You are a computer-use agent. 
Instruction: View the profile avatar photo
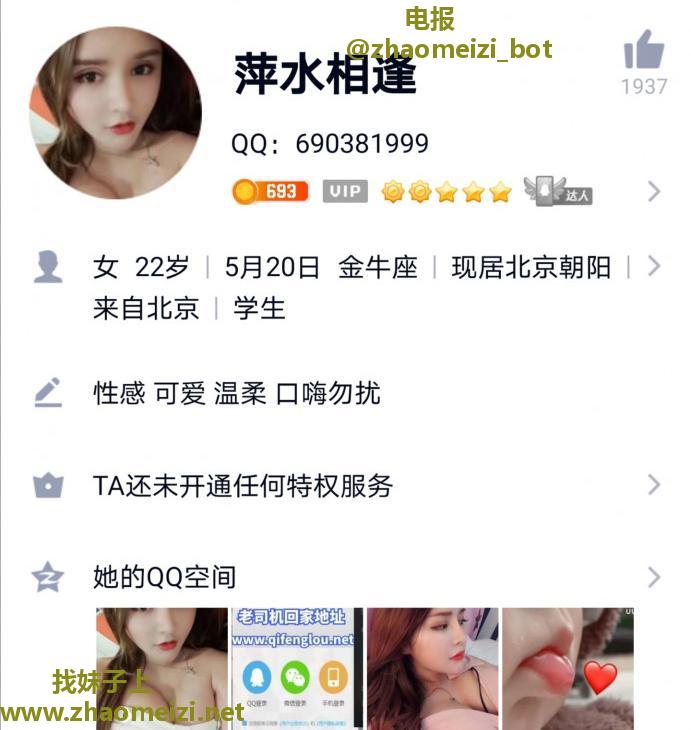116,113
